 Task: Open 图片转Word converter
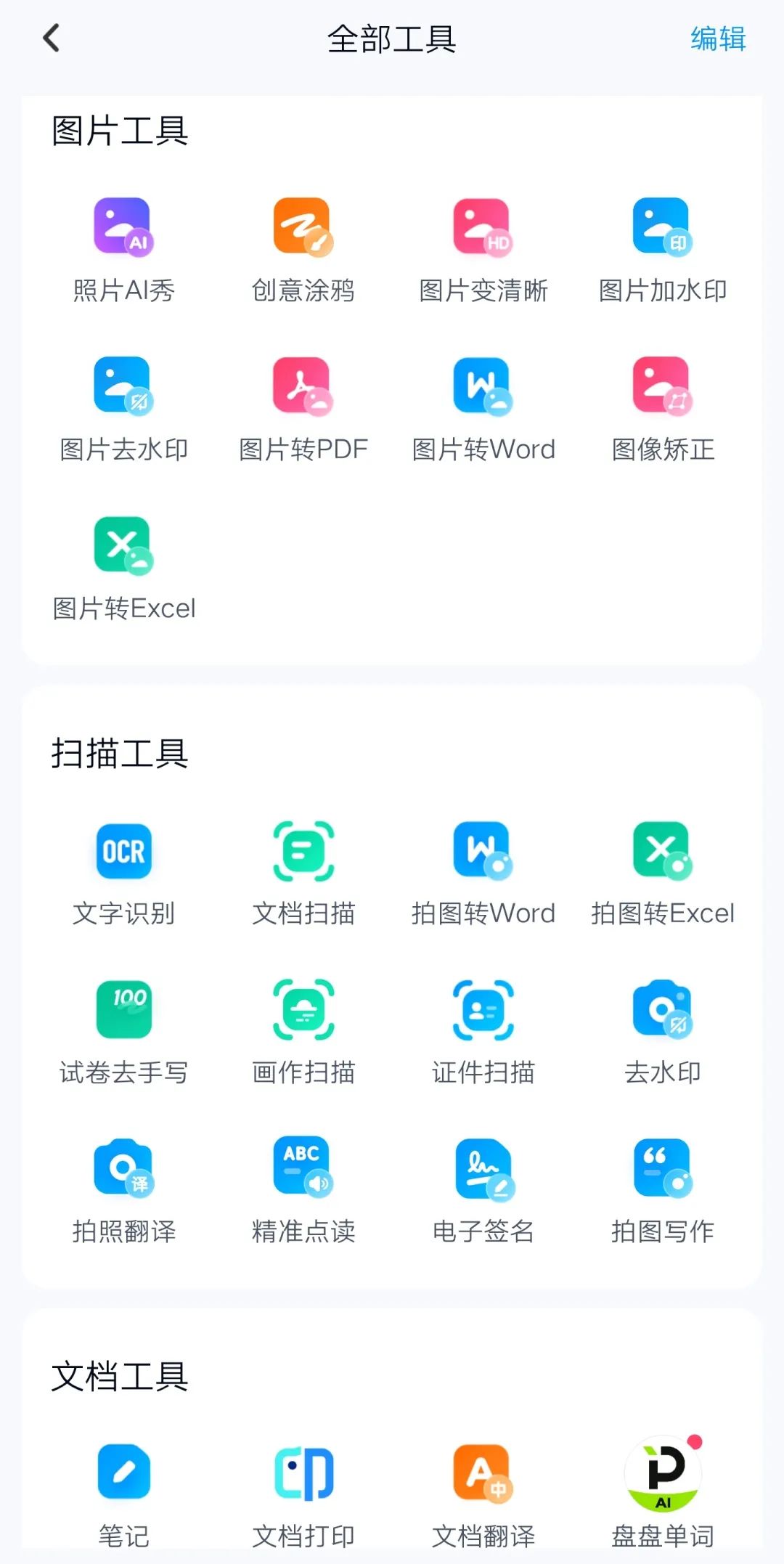click(483, 386)
